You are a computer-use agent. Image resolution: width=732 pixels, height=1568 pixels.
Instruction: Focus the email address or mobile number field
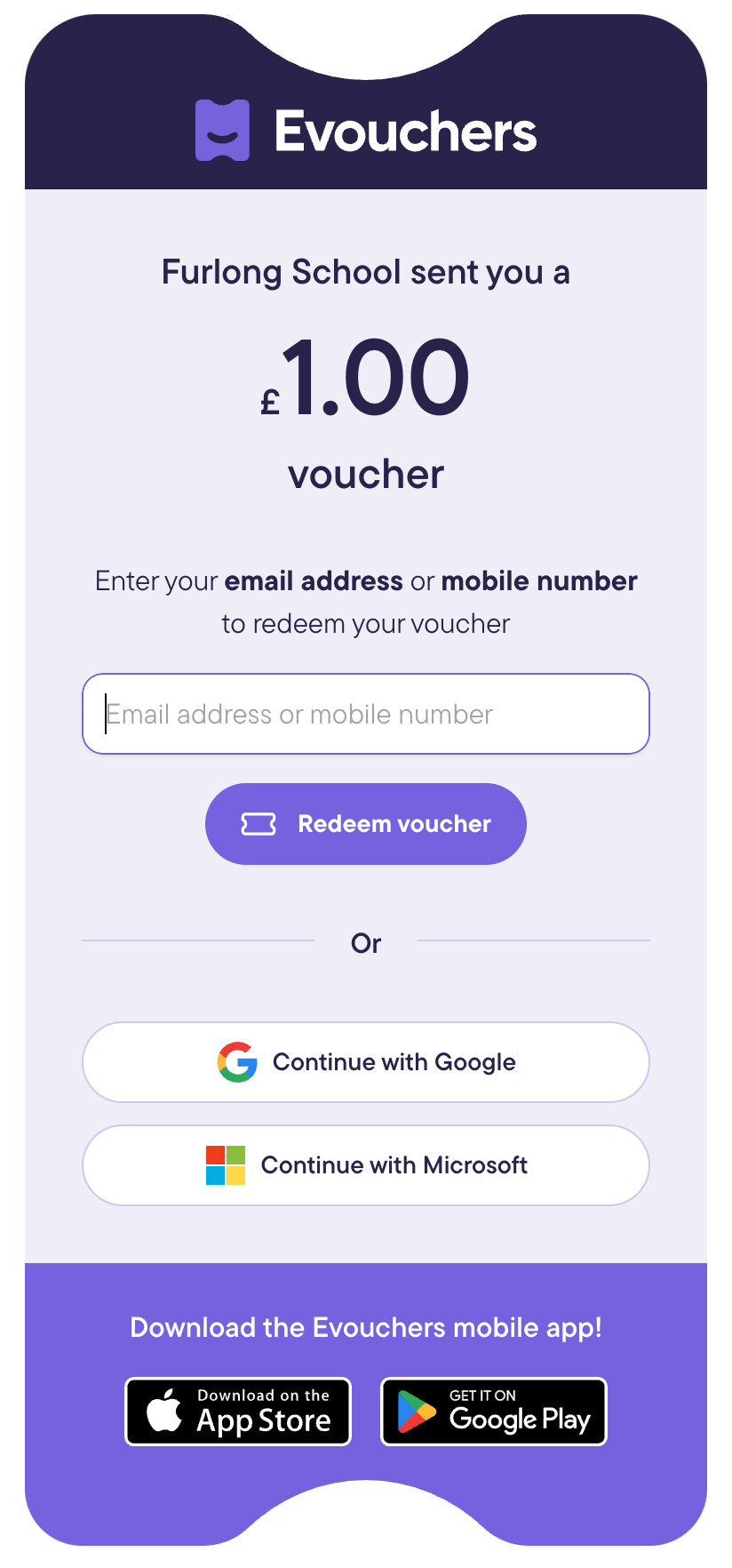(x=365, y=714)
